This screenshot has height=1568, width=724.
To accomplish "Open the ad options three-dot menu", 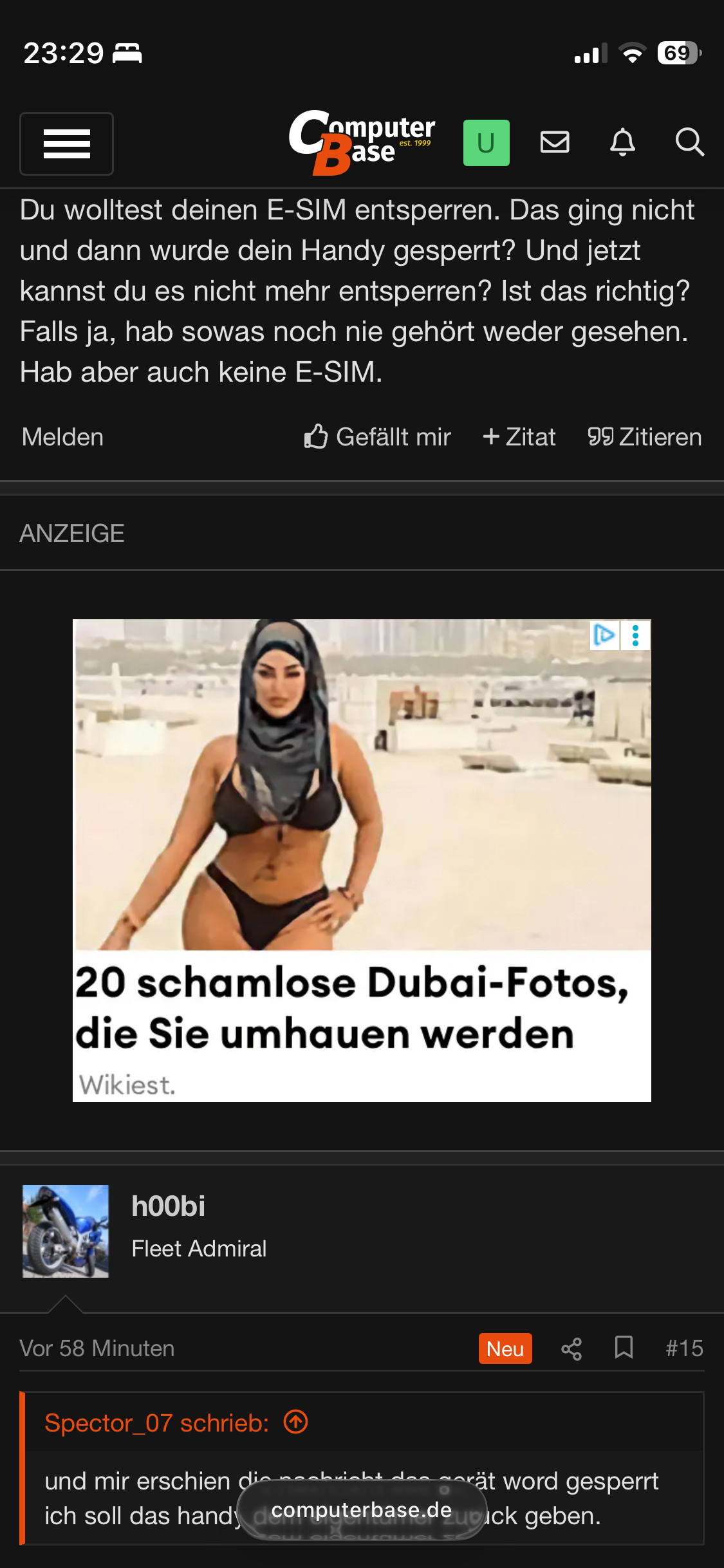I will pos(636,635).
